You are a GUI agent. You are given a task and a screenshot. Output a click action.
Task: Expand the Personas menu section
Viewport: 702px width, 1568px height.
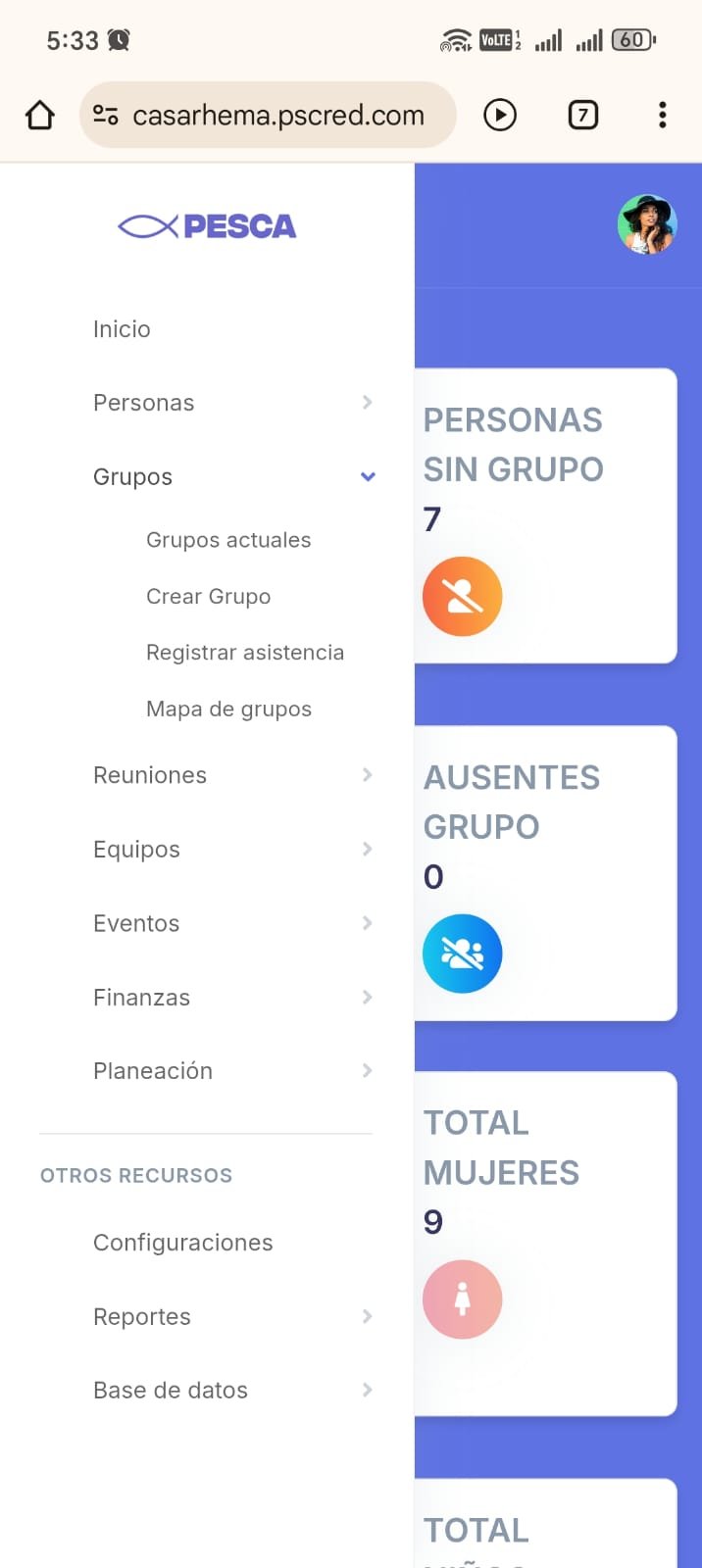click(x=231, y=403)
